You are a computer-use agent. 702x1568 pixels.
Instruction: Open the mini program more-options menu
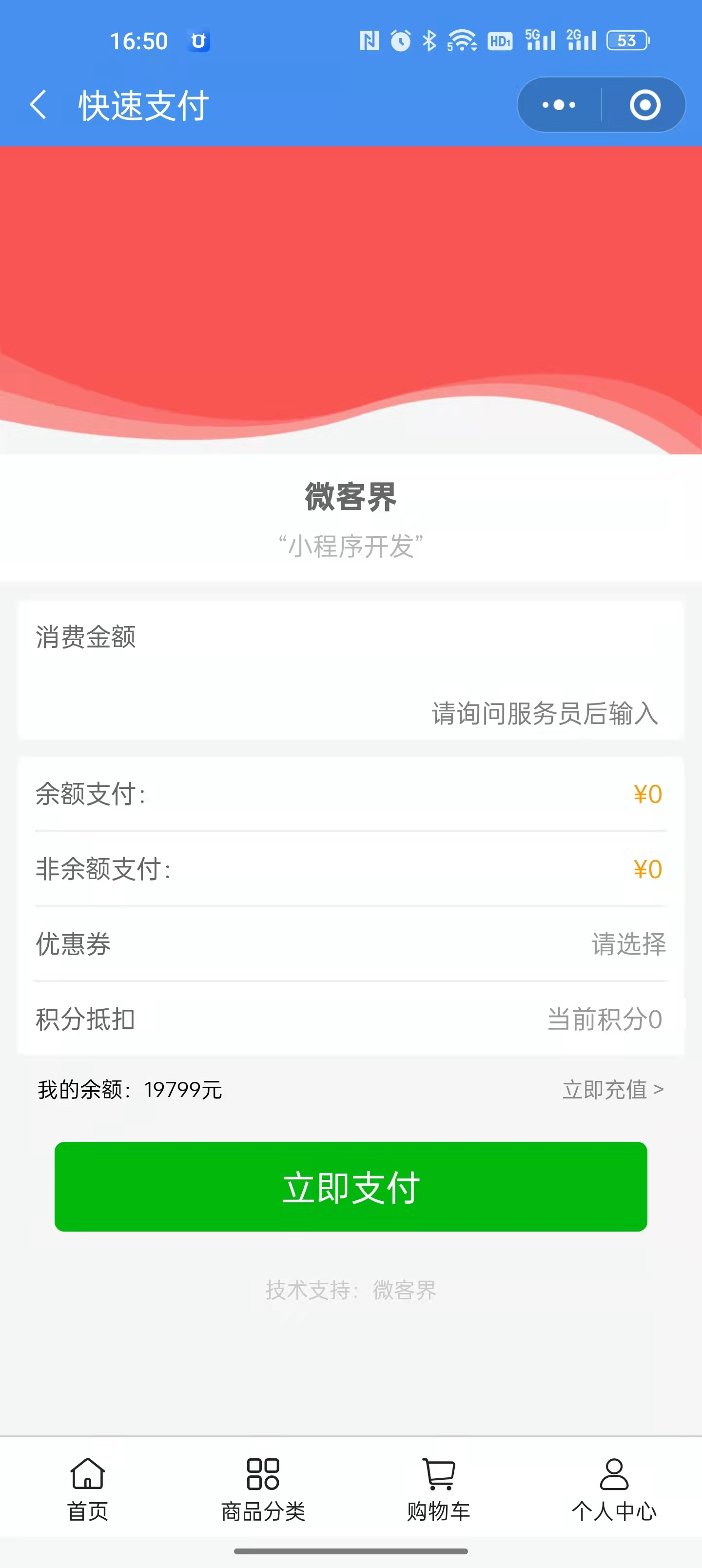coord(559,105)
